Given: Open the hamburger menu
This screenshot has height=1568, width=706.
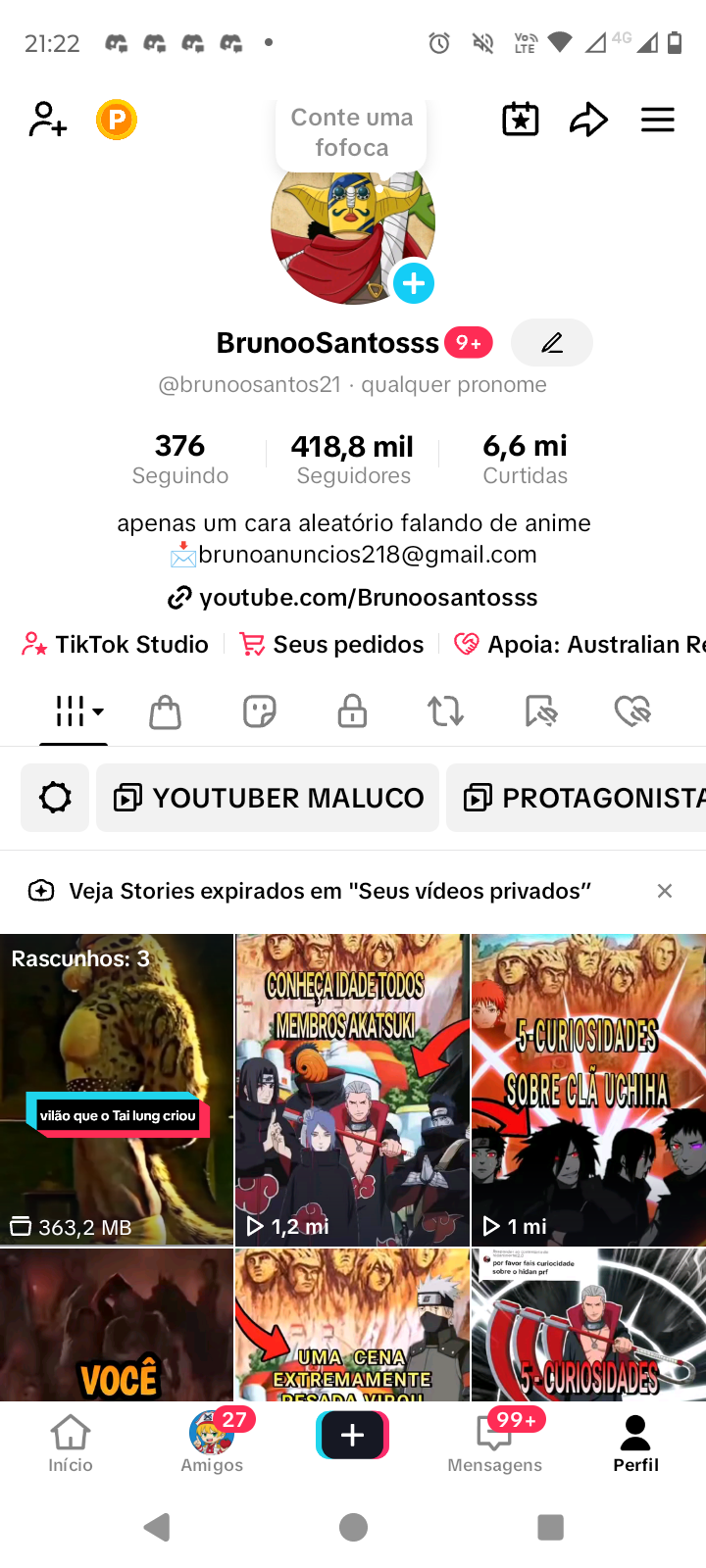Looking at the screenshot, I should click(657, 120).
